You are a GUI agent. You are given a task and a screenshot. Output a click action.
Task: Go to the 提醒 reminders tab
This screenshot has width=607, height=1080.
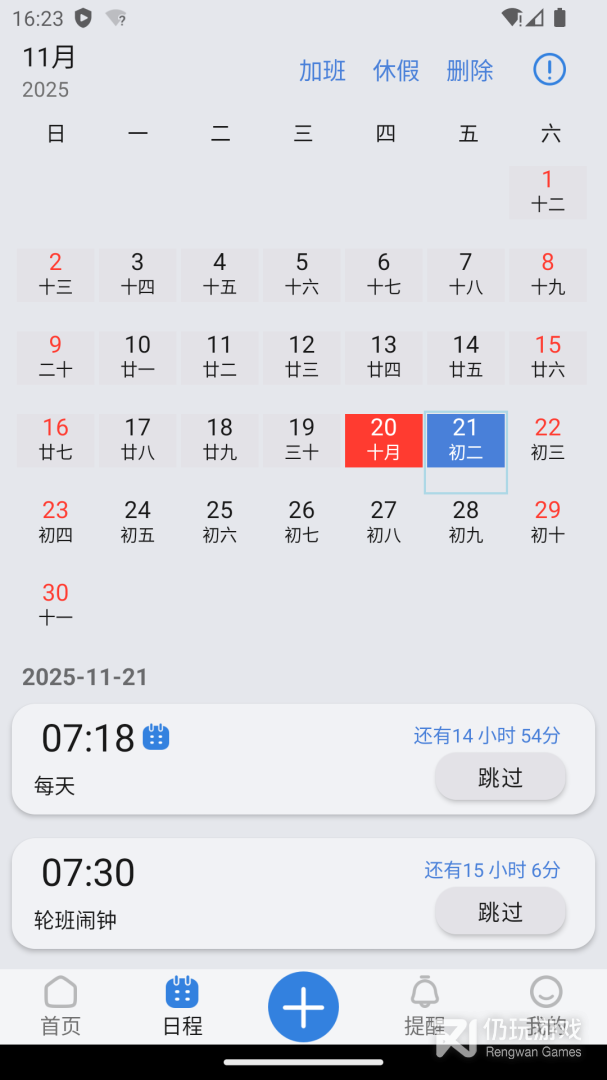(424, 1006)
